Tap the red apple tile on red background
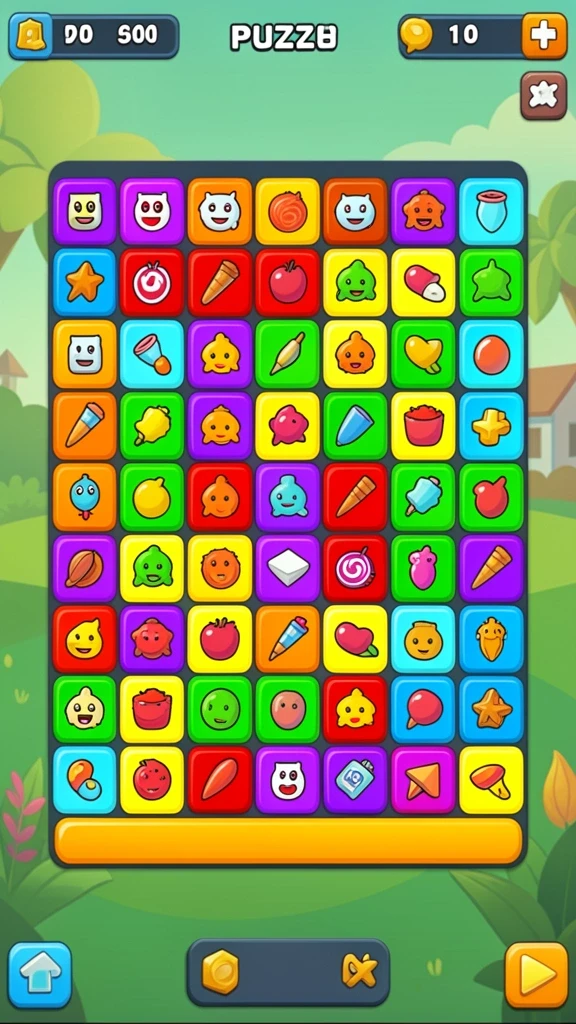 pyautogui.click(x=288, y=282)
